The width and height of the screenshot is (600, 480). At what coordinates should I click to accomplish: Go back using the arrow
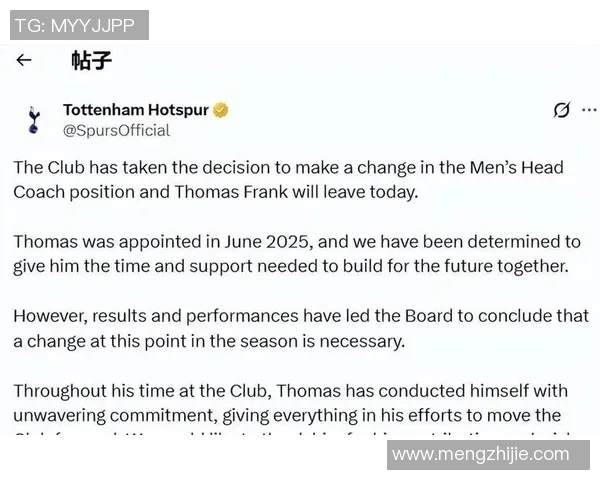(x=24, y=60)
